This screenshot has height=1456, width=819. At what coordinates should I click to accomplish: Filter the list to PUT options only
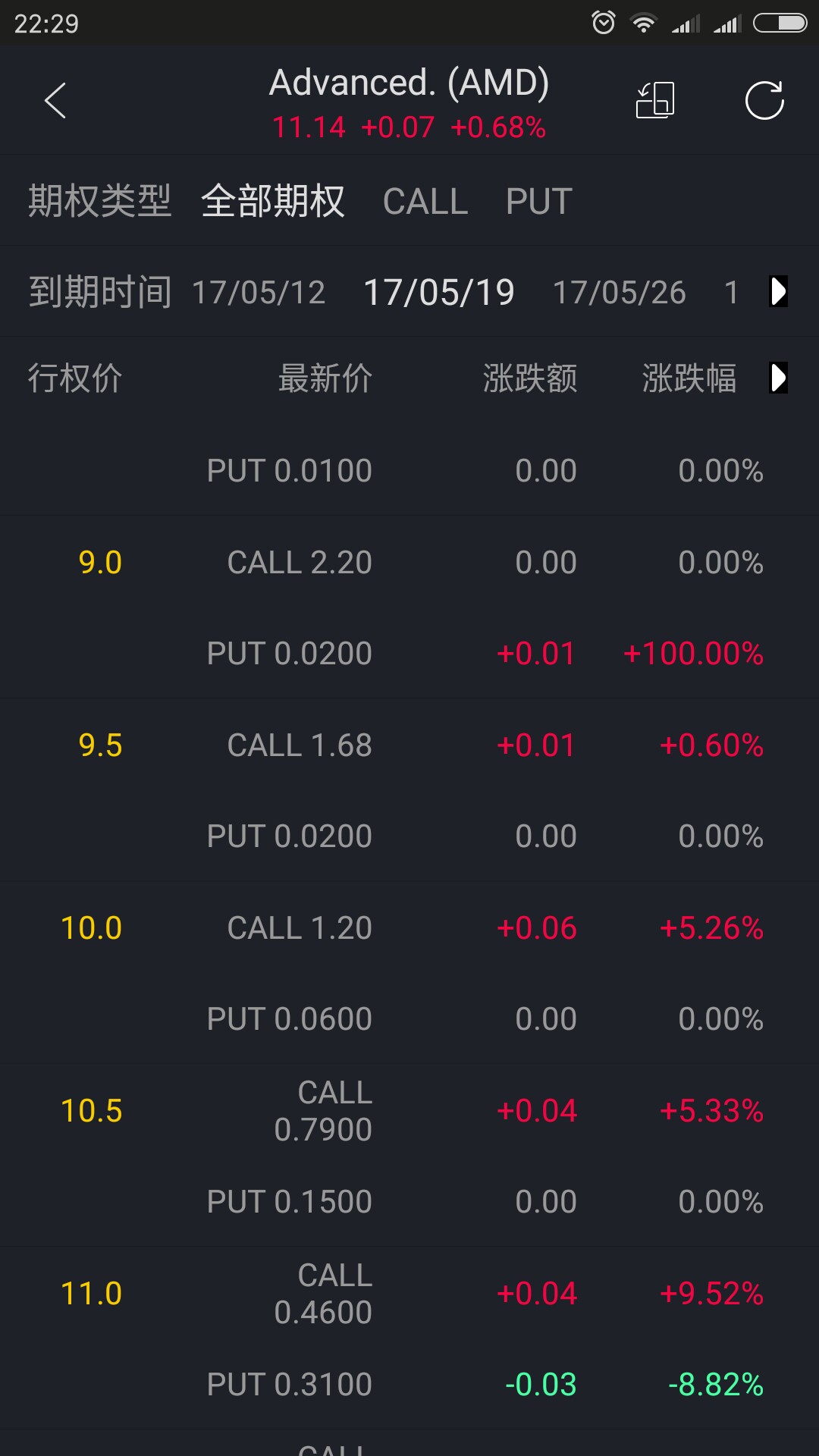point(539,202)
